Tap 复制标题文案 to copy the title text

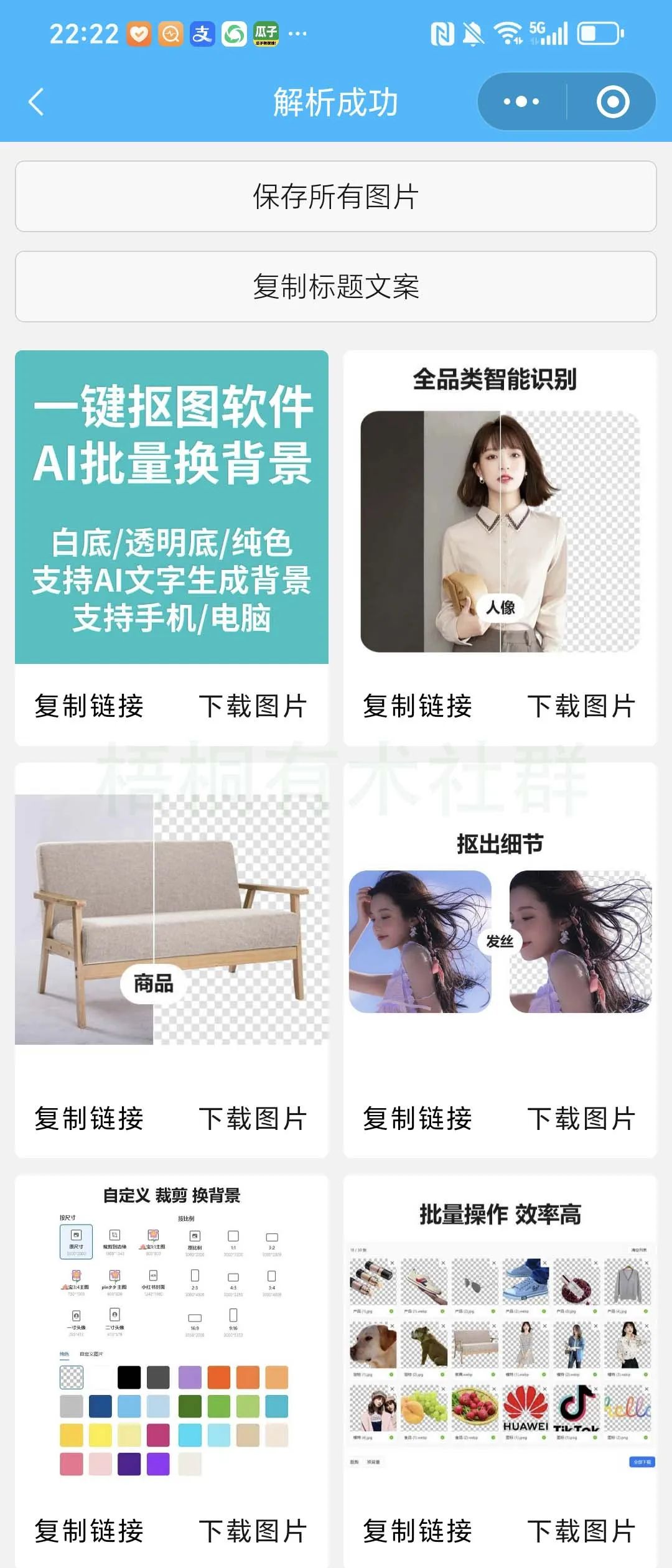coord(336,287)
